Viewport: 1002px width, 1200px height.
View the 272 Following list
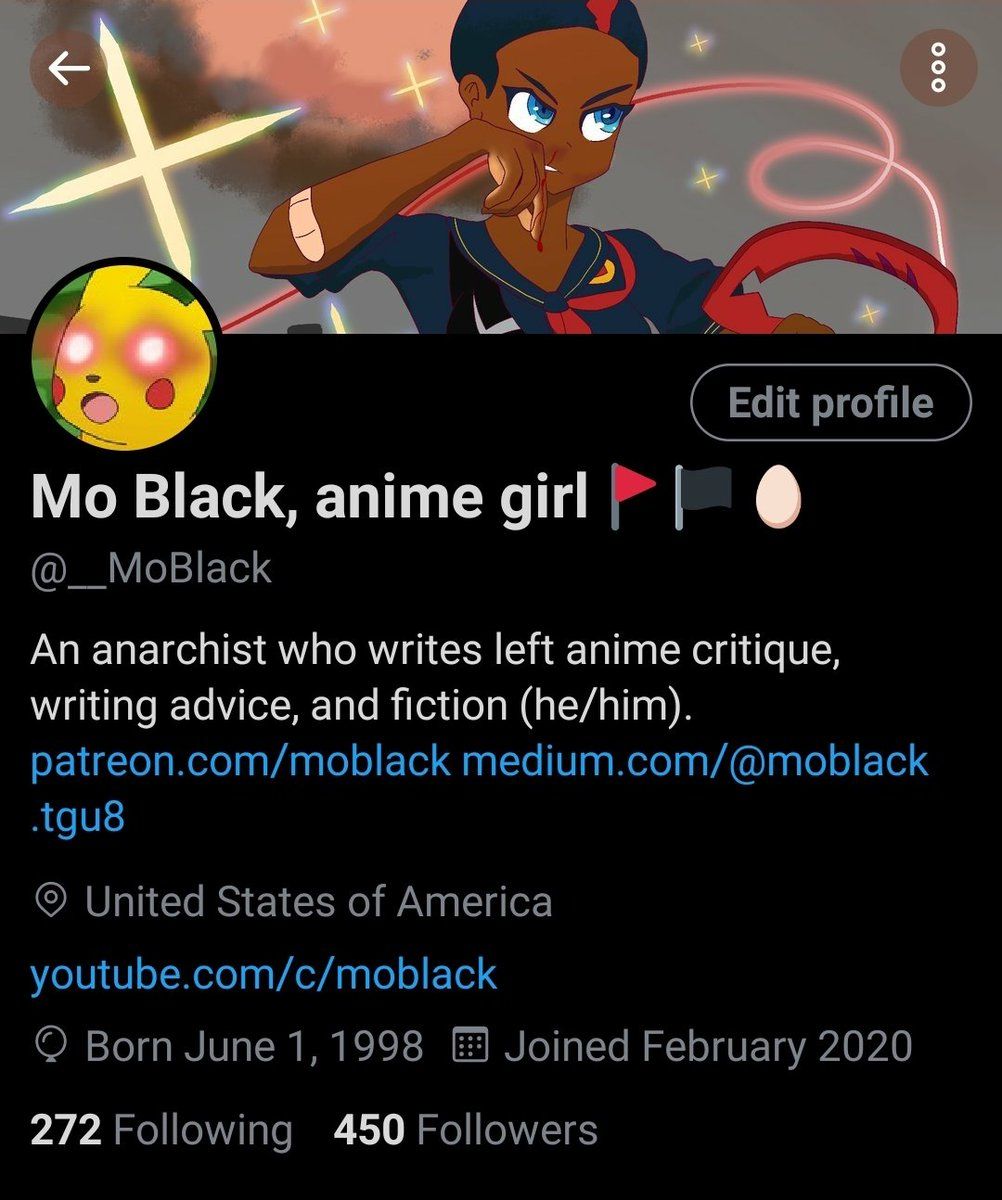click(161, 1130)
